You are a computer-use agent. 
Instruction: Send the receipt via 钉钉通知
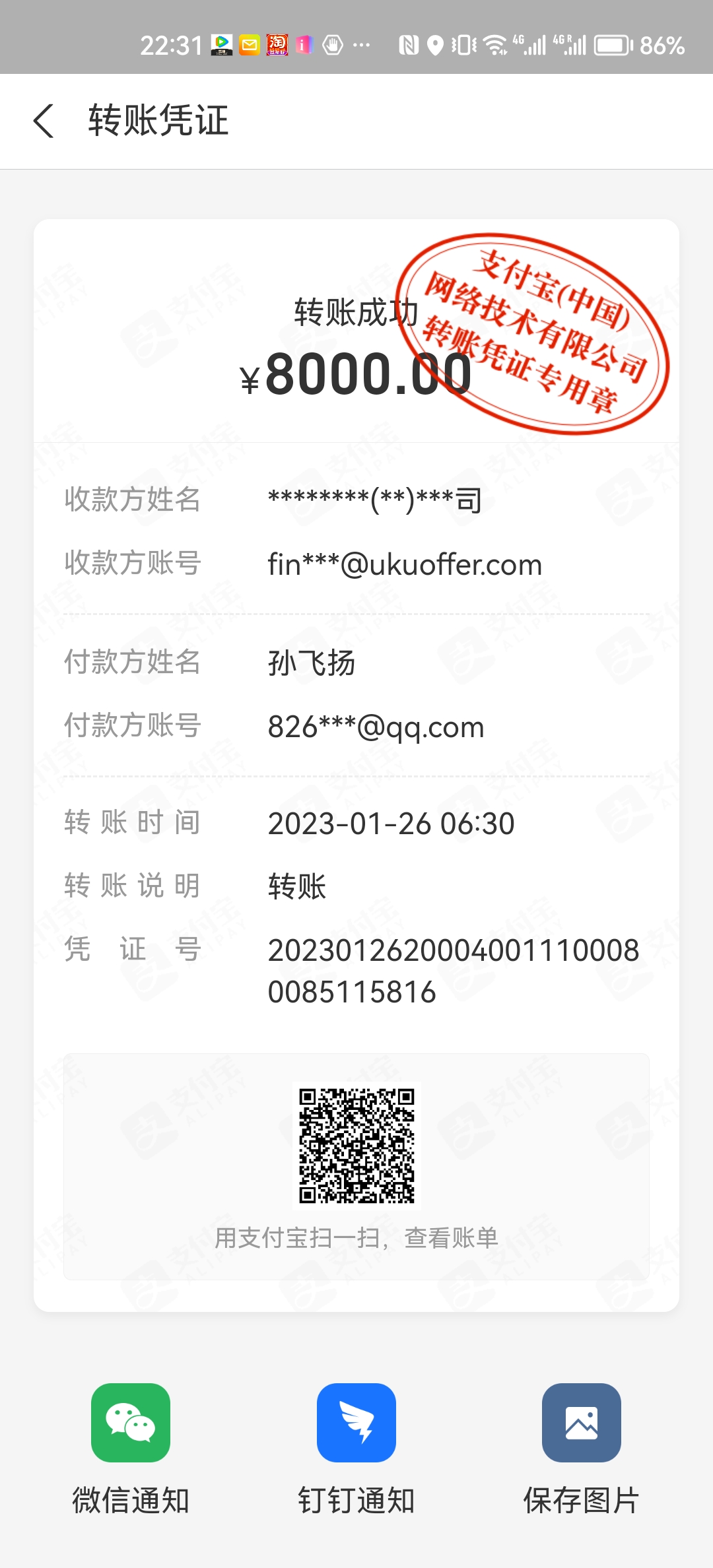coord(356,1423)
